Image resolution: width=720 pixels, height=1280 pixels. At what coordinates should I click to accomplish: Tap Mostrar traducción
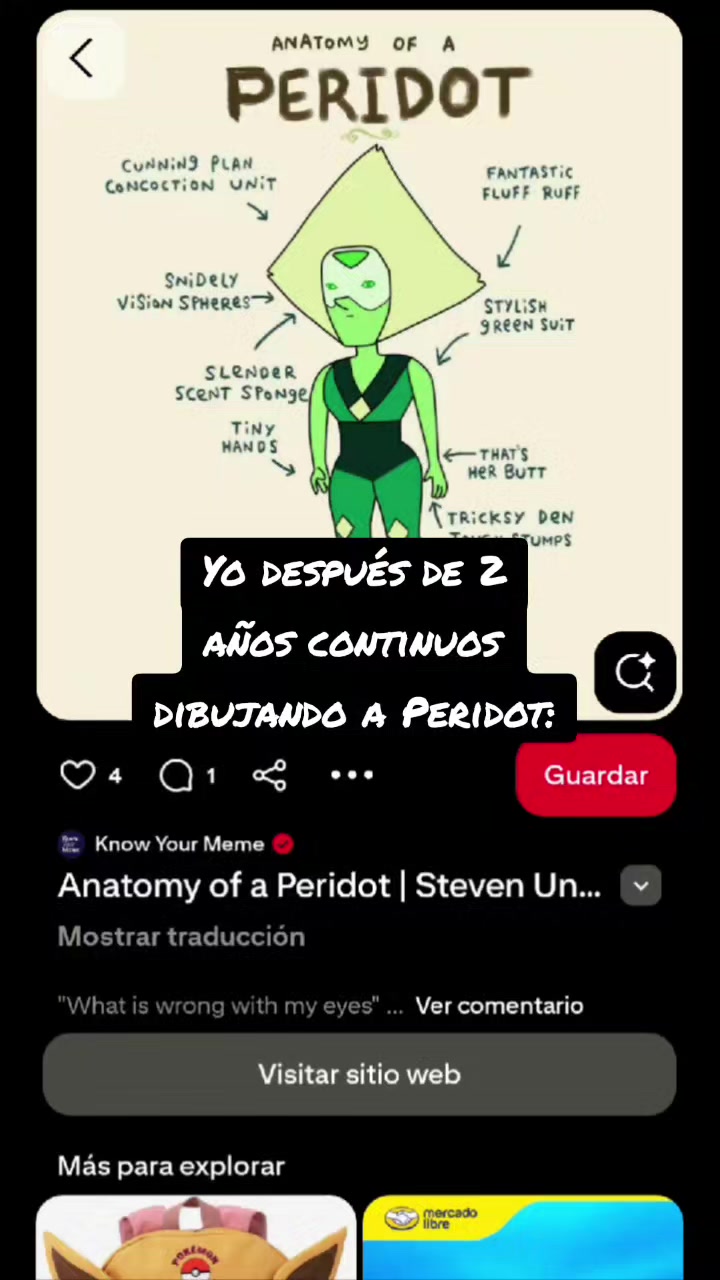(181, 937)
